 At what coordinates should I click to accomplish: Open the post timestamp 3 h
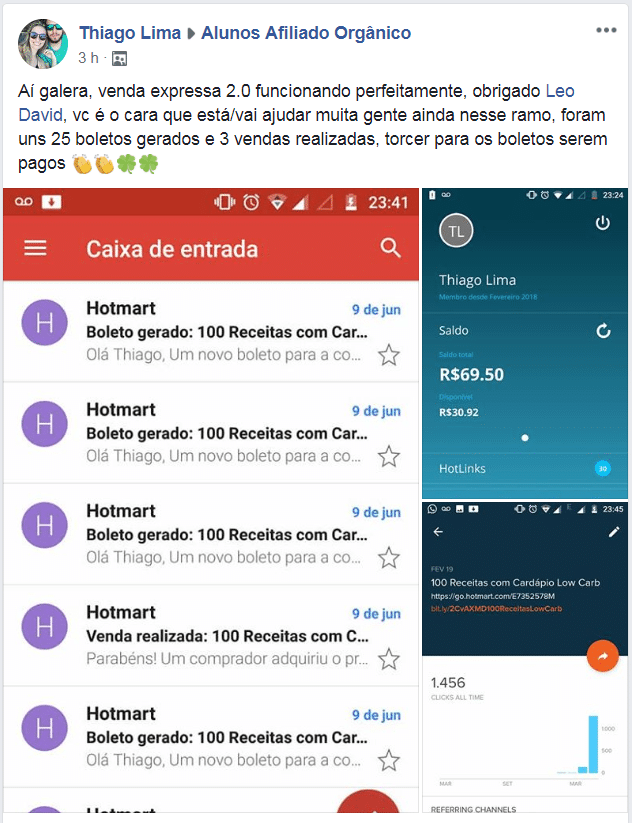point(88,58)
